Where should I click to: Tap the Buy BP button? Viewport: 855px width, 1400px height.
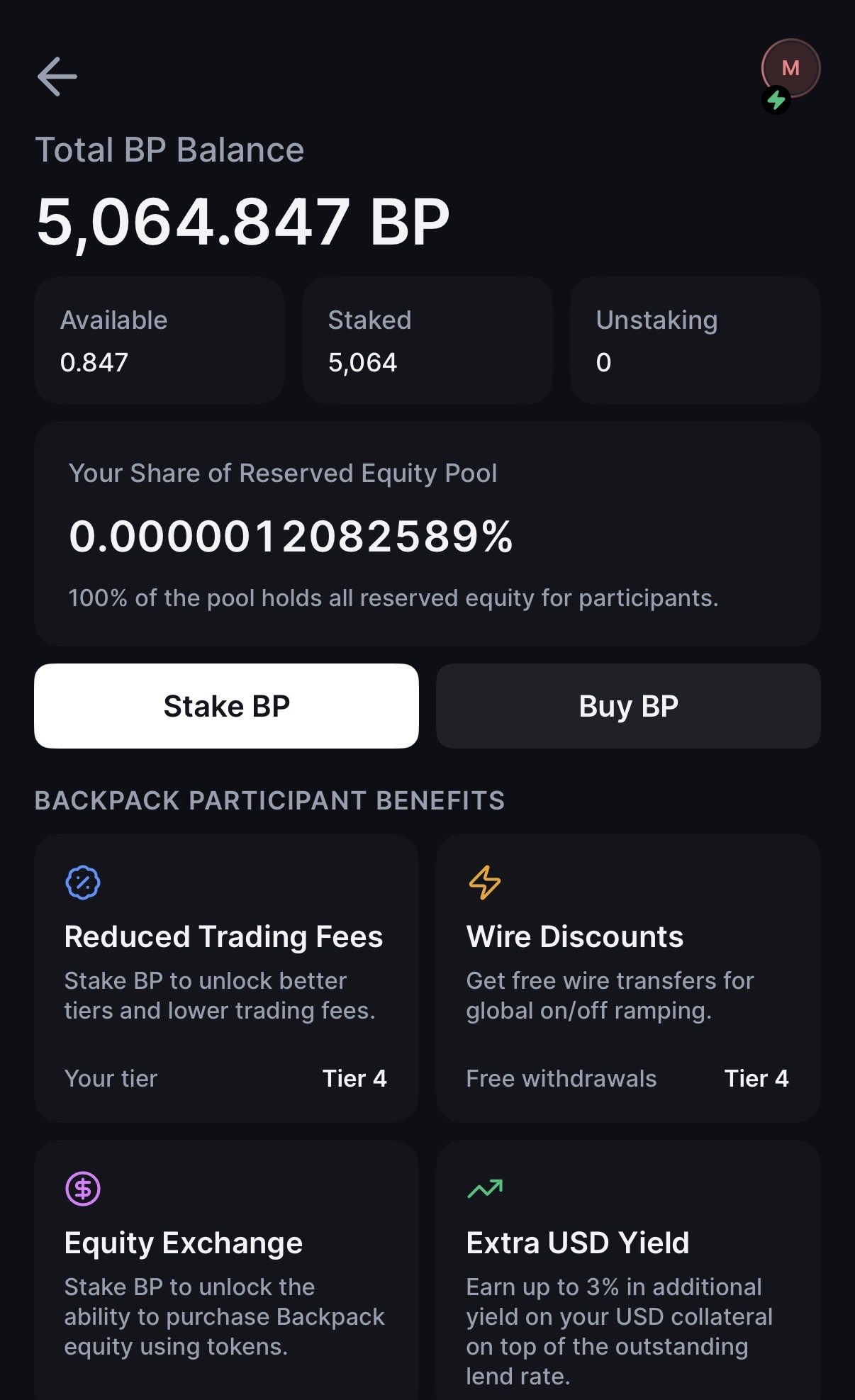pos(628,706)
